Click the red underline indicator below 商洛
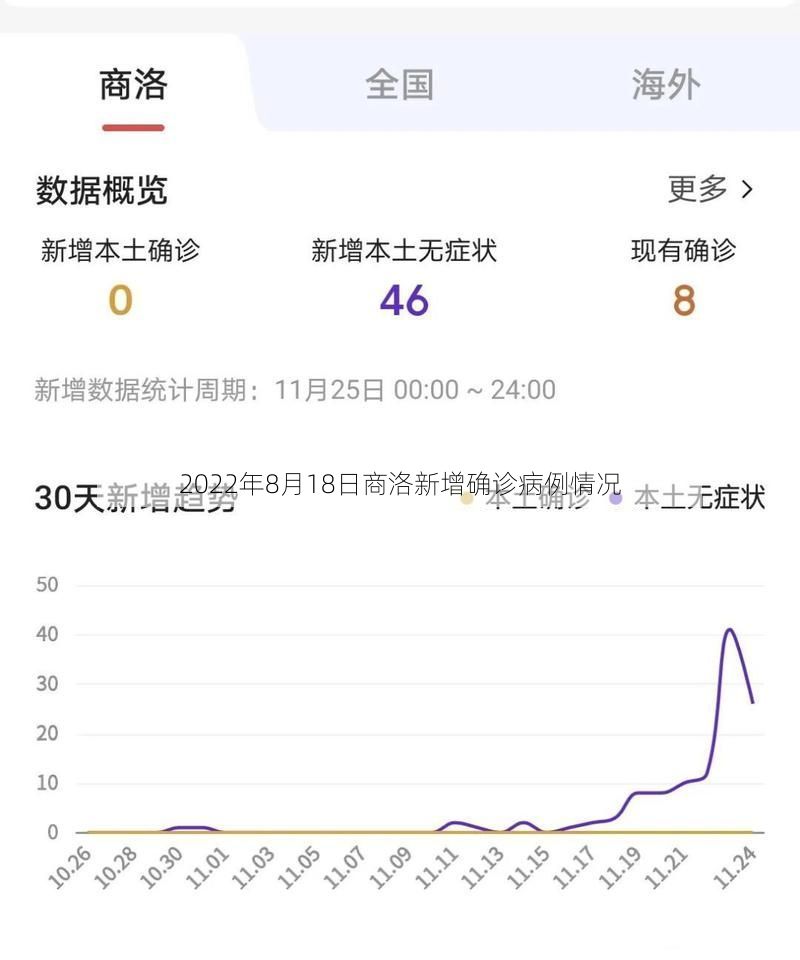Viewport: 800px width, 960px height. coord(131,124)
